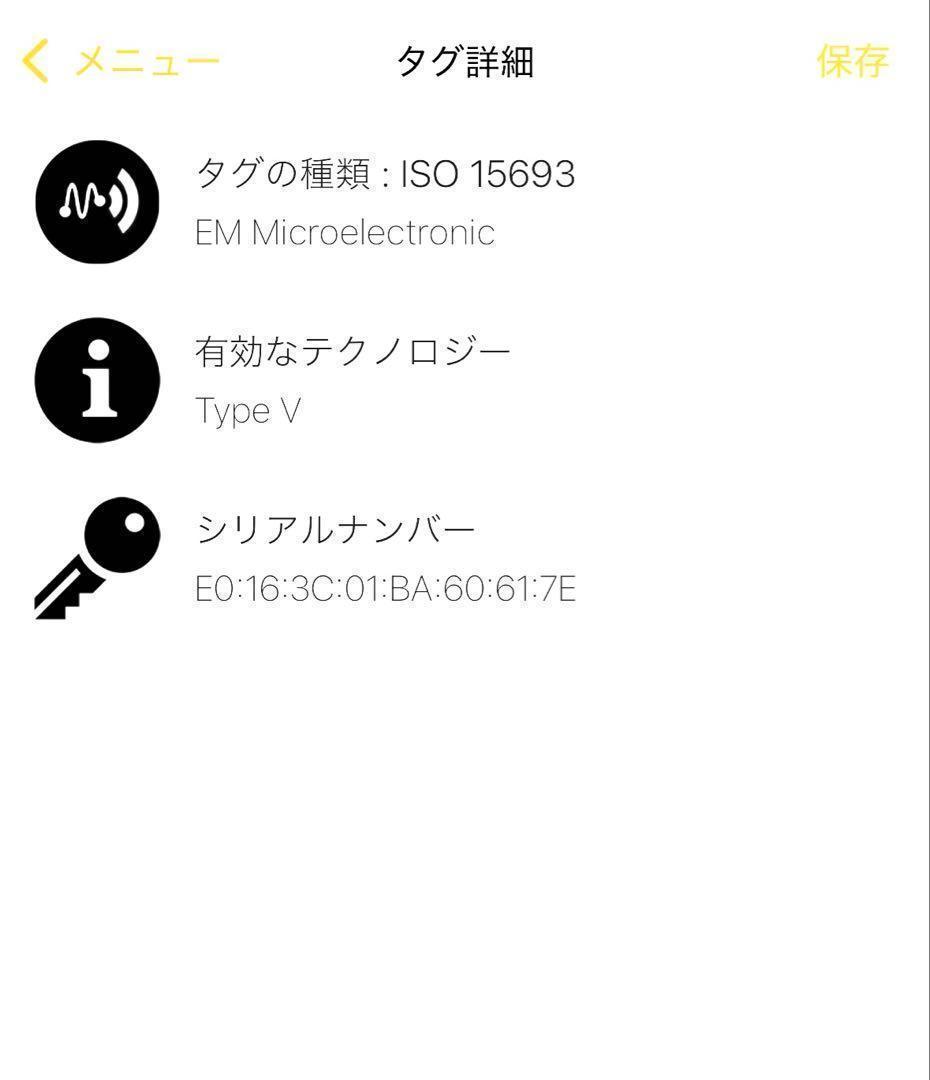Tap 有効なテクノロジー heading text
This screenshot has width=930, height=1080.
click(354, 350)
